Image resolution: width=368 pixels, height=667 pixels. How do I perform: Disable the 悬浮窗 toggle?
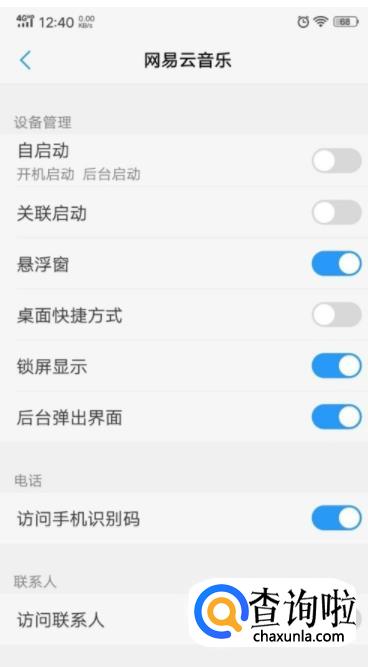(x=337, y=263)
